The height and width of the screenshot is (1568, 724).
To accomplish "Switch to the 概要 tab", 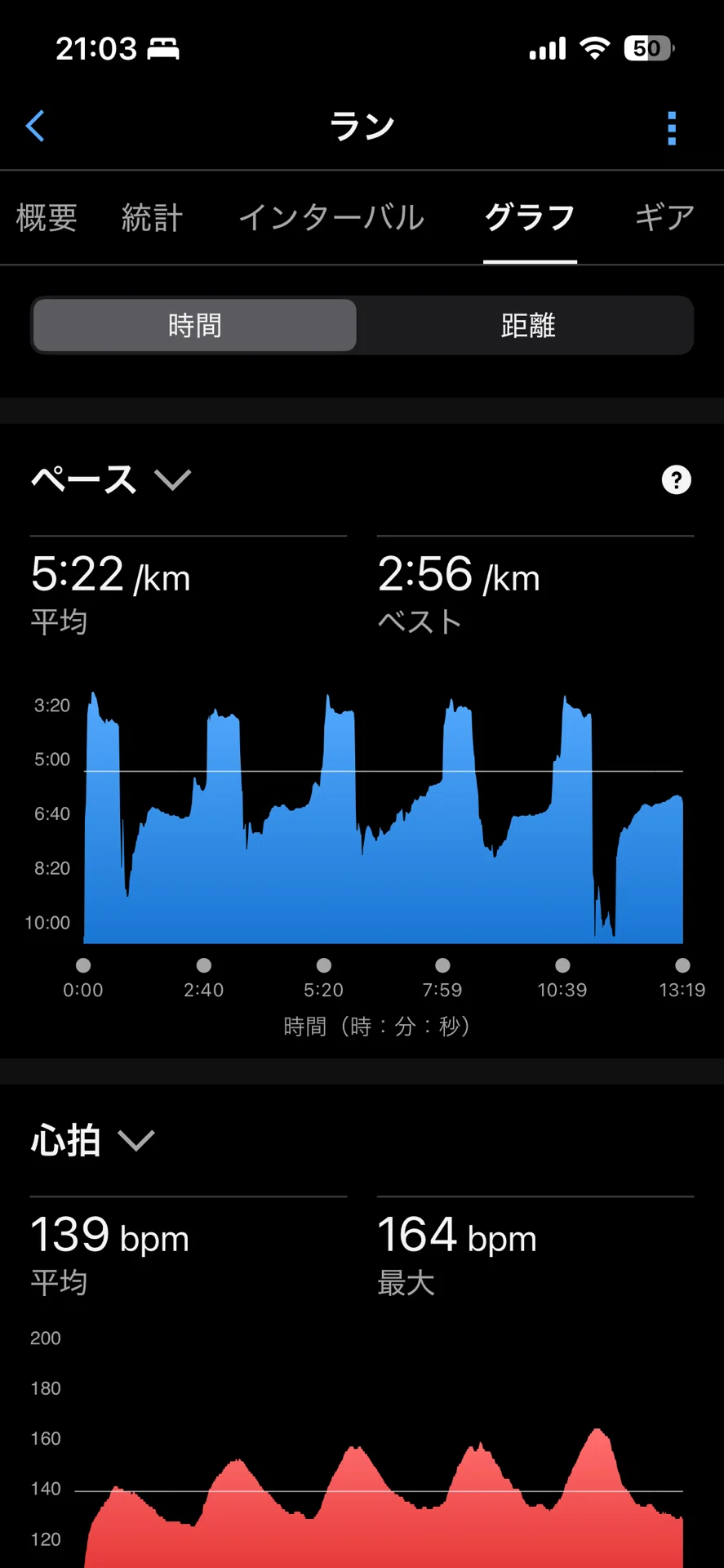I will 47,218.
